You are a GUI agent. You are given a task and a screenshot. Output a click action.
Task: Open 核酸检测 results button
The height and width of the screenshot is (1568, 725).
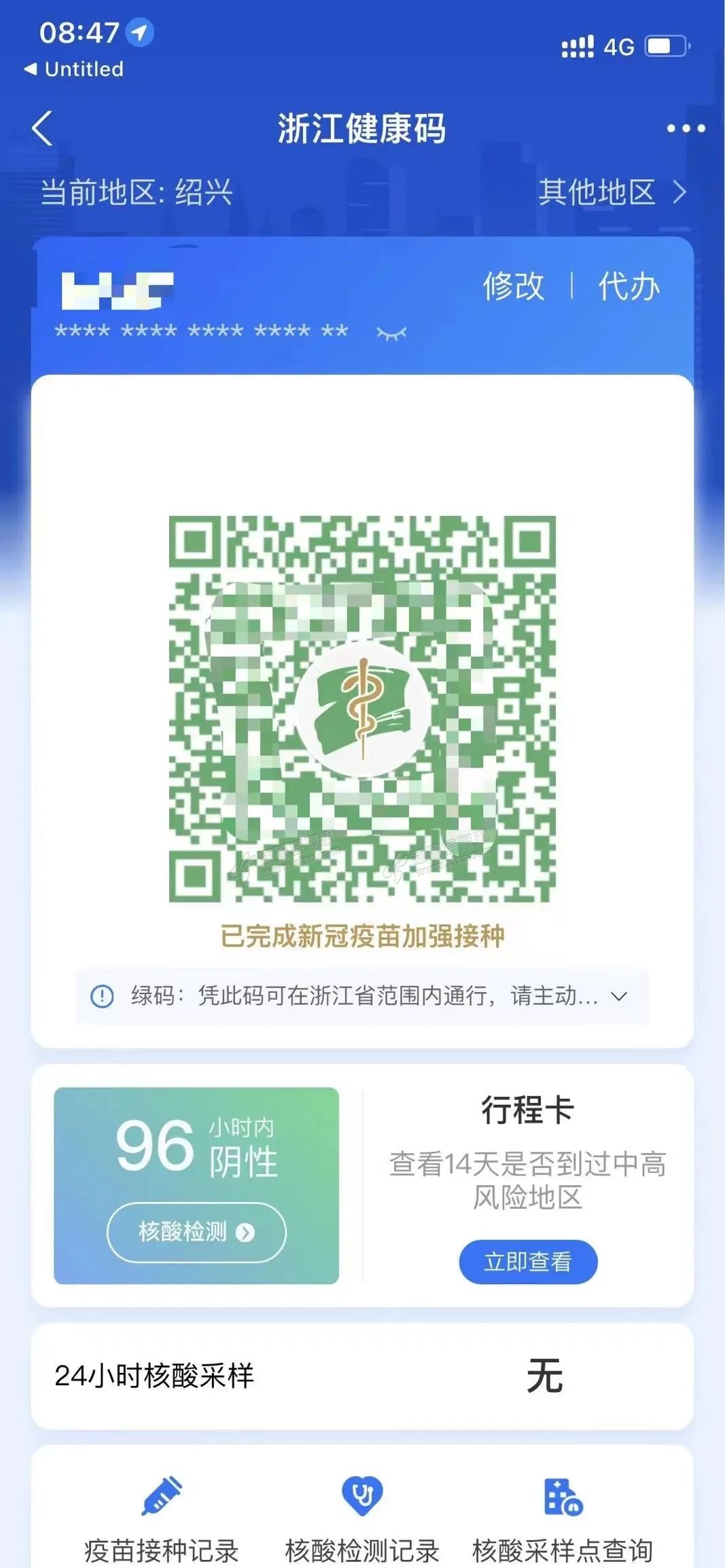[x=196, y=1231]
